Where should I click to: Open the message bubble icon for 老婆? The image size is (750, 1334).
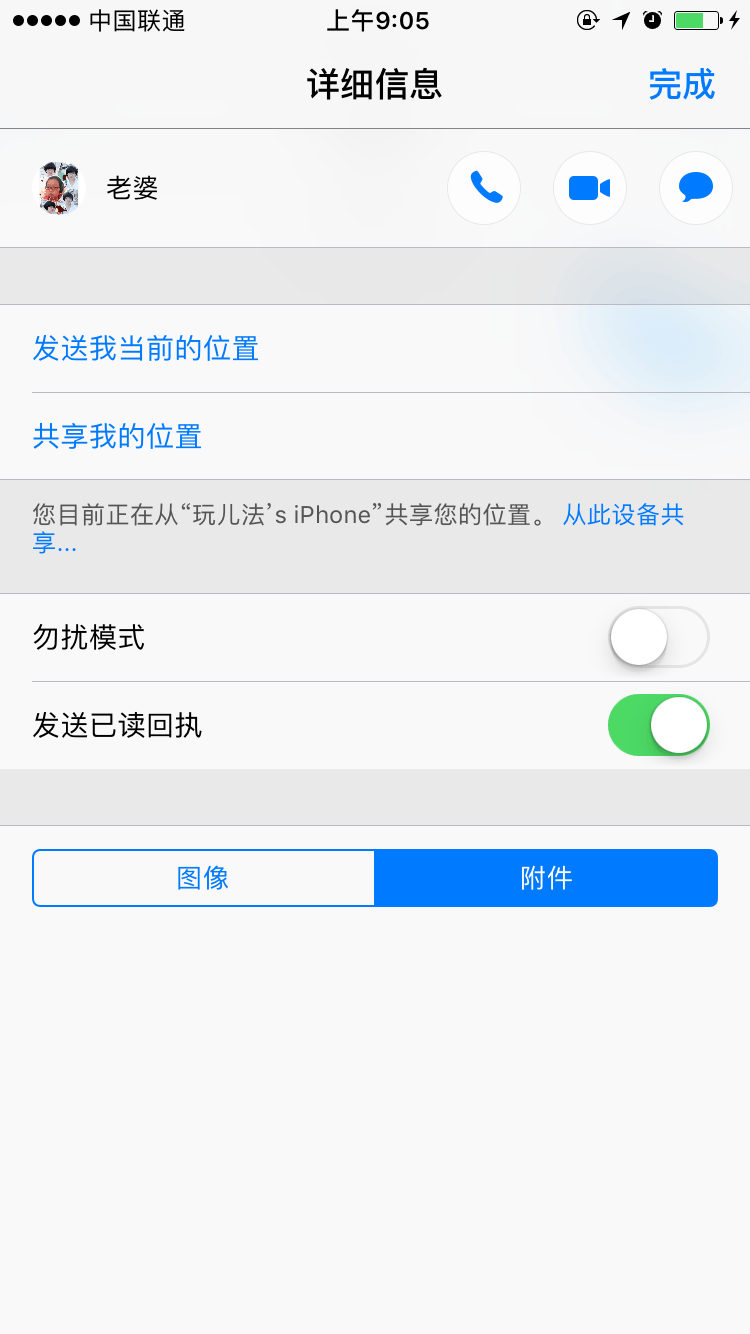pyautogui.click(x=696, y=188)
